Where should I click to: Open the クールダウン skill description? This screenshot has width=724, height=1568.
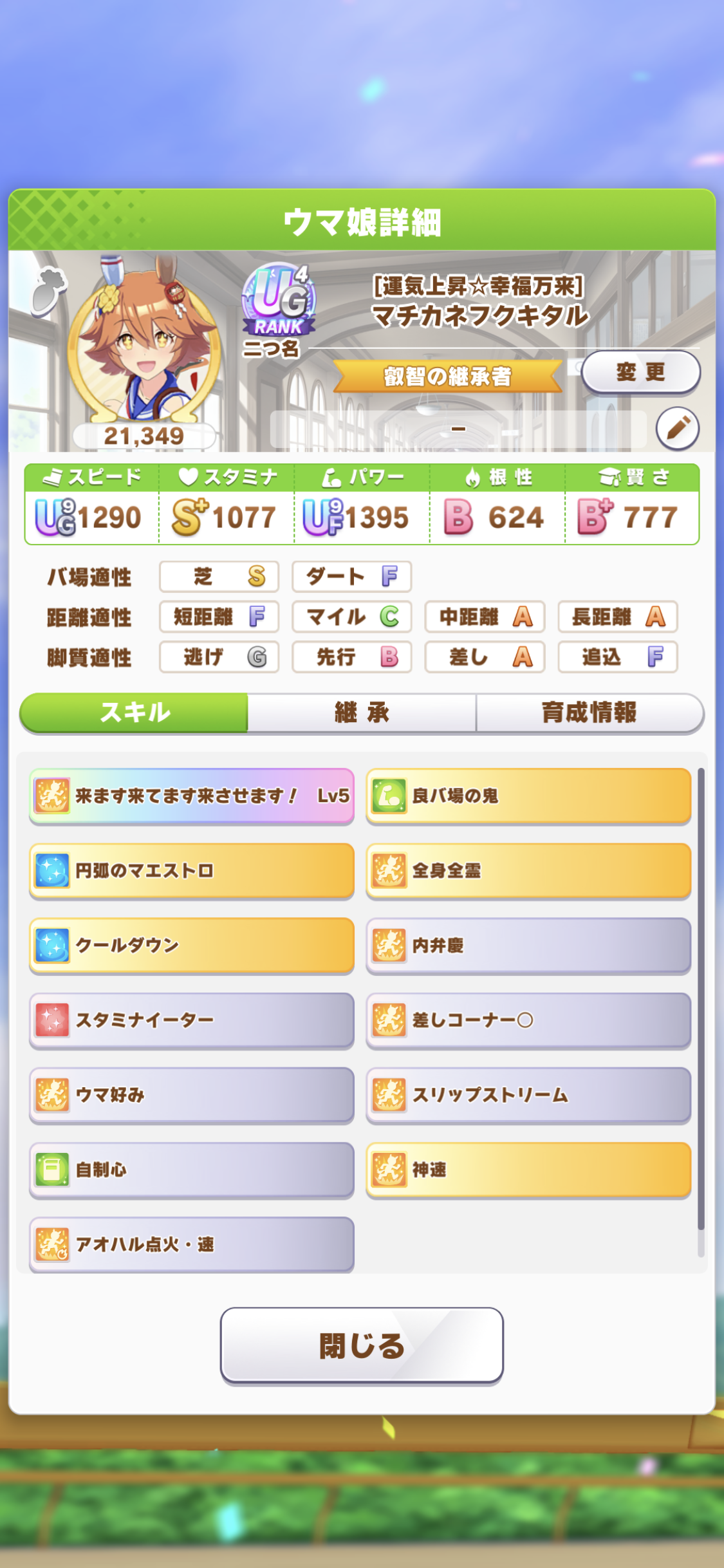pos(192,946)
